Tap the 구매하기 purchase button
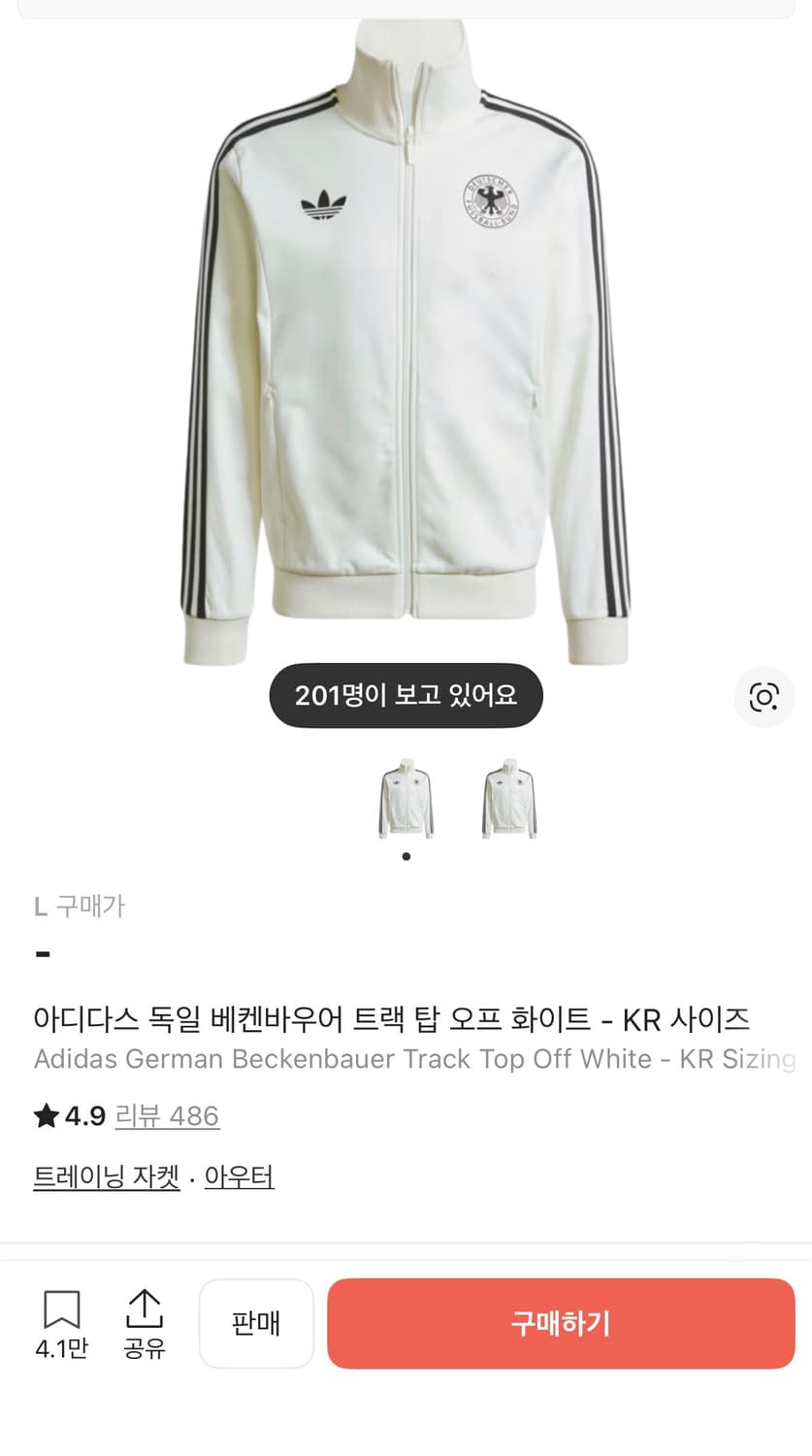 (x=562, y=1324)
